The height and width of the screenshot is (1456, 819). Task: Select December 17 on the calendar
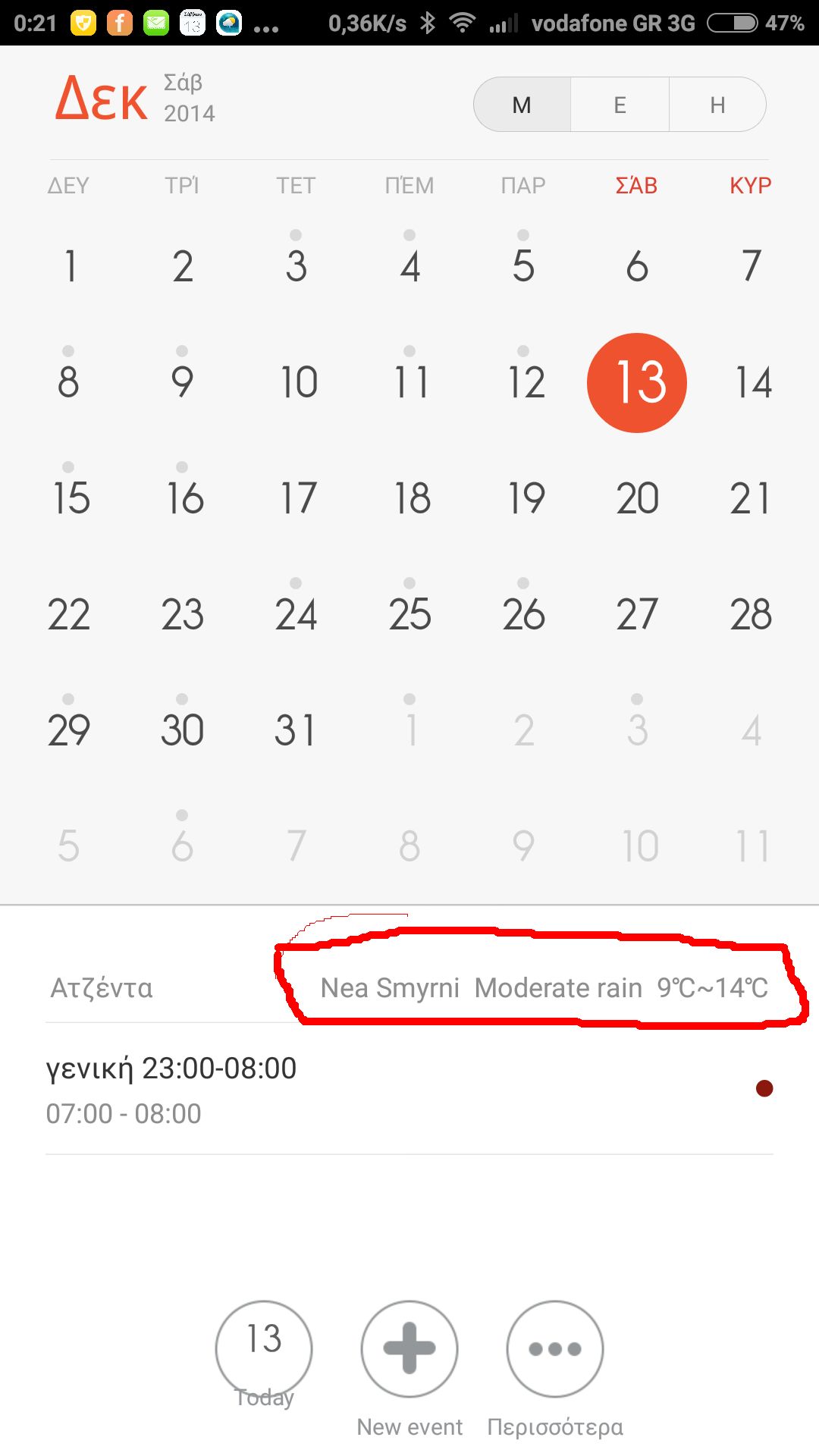click(x=297, y=498)
